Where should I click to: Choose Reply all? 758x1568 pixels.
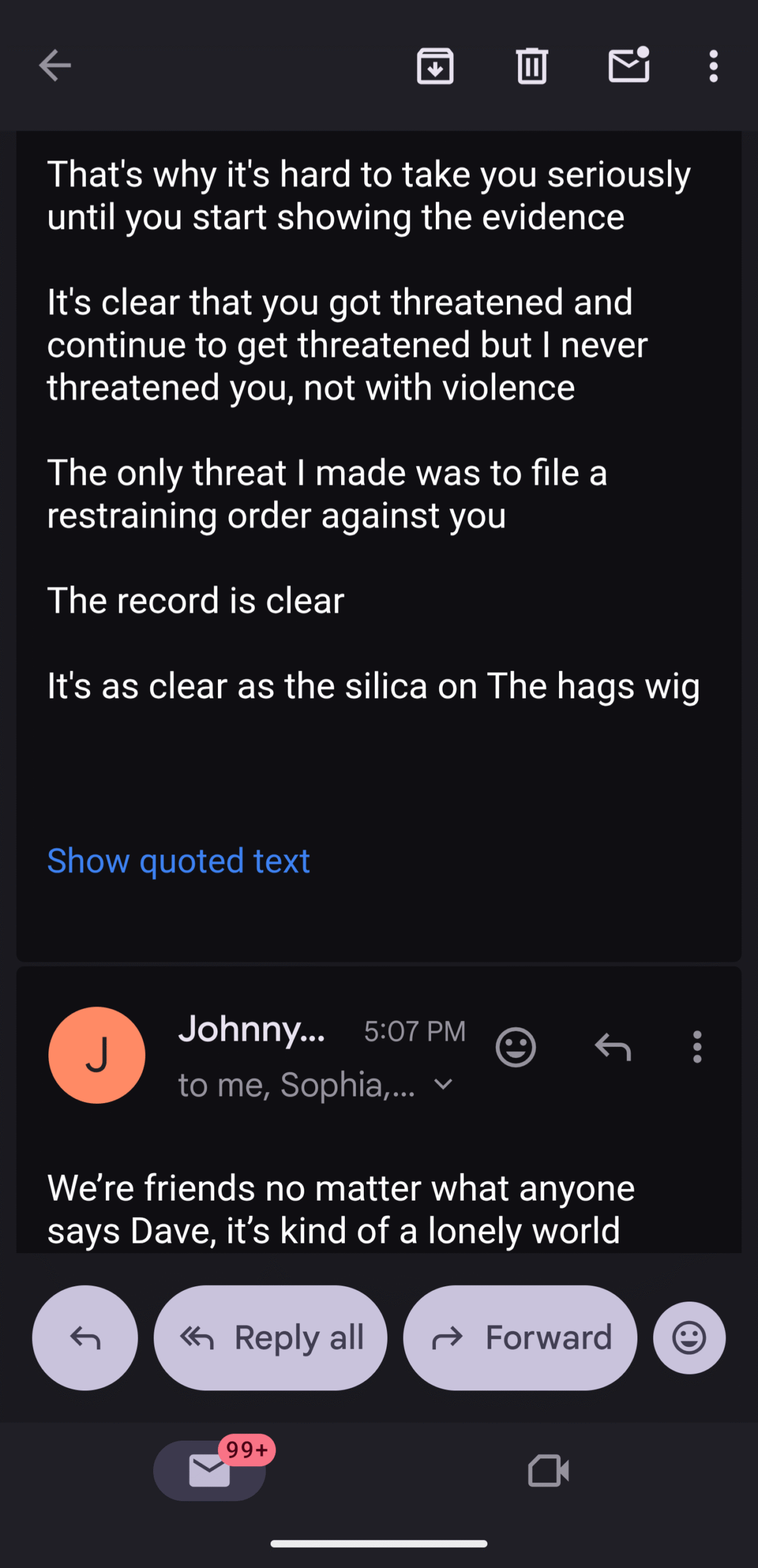tap(271, 1338)
